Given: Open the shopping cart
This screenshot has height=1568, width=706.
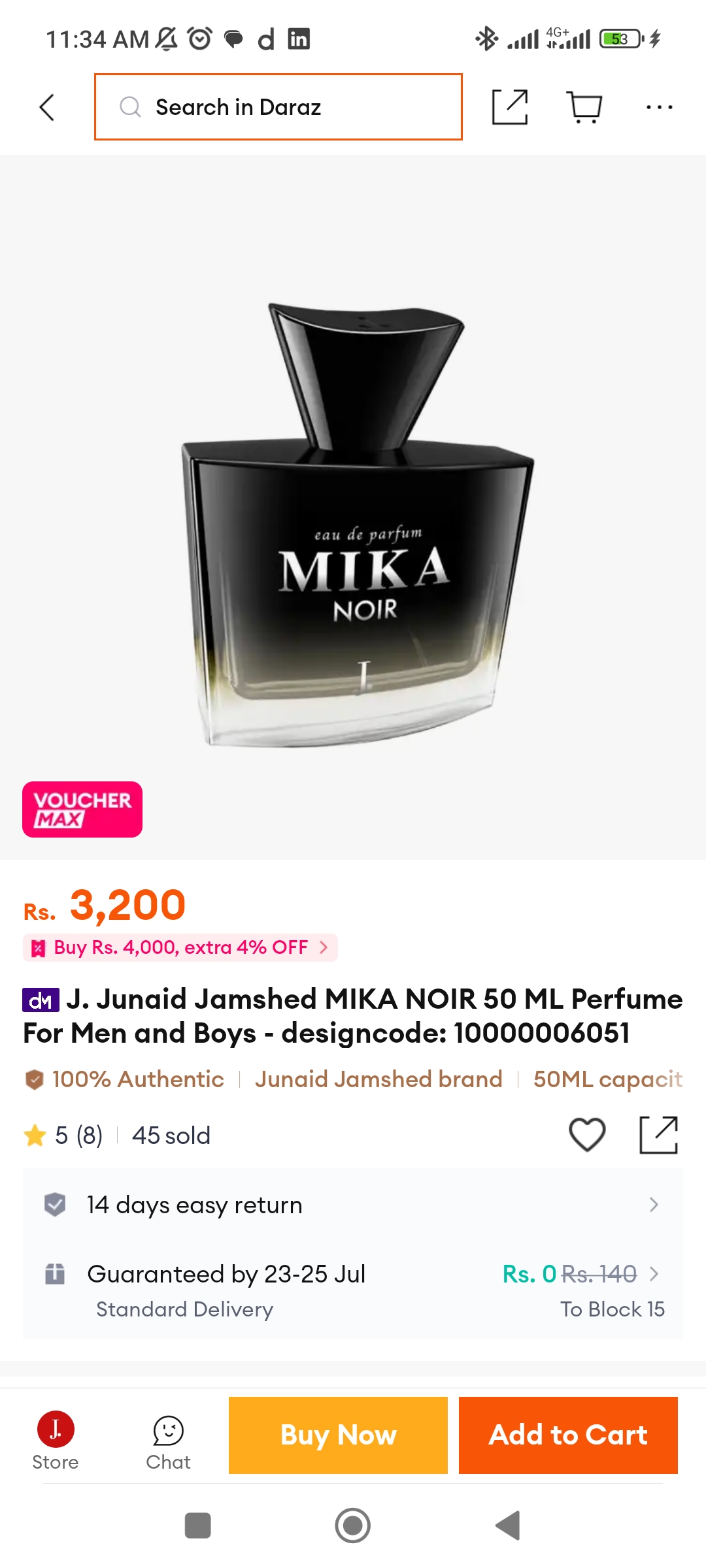Looking at the screenshot, I should click(x=584, y=107).
